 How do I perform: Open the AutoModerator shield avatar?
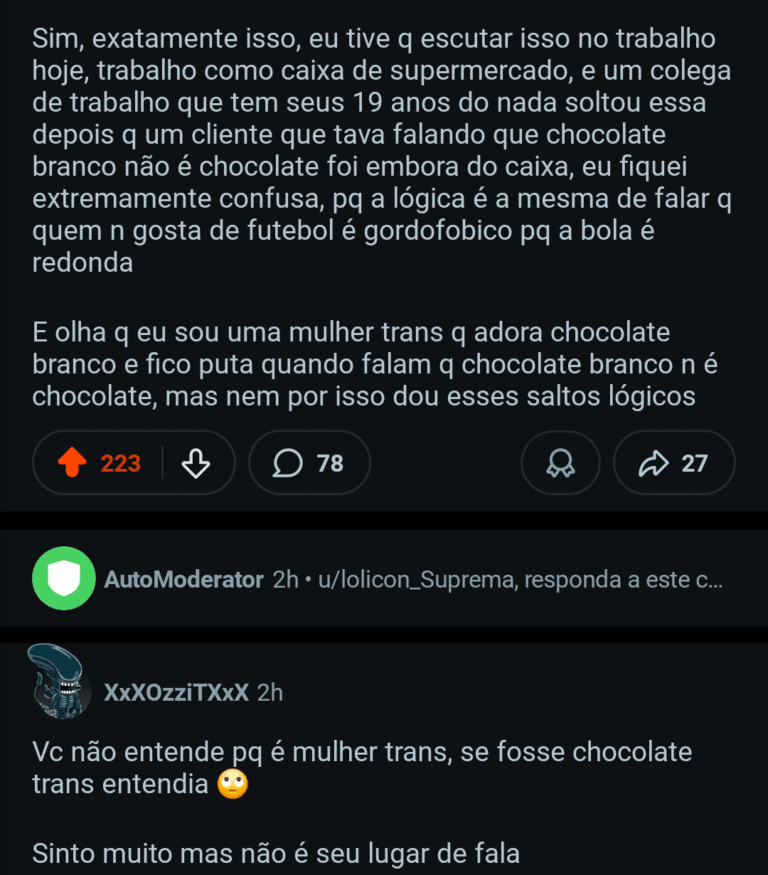(63, 579)
